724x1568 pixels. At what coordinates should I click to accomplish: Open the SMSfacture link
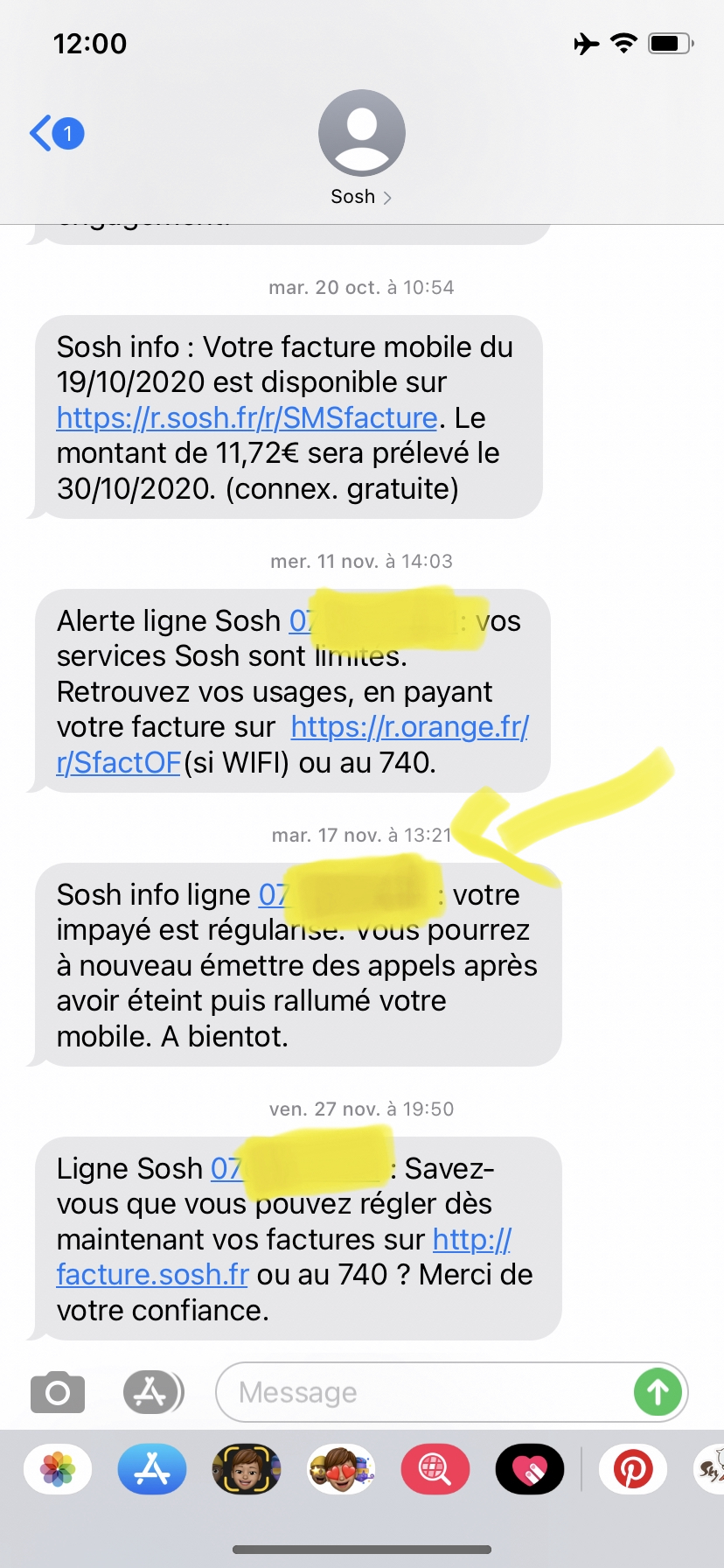pyautogui.click(x=246, y=417)
